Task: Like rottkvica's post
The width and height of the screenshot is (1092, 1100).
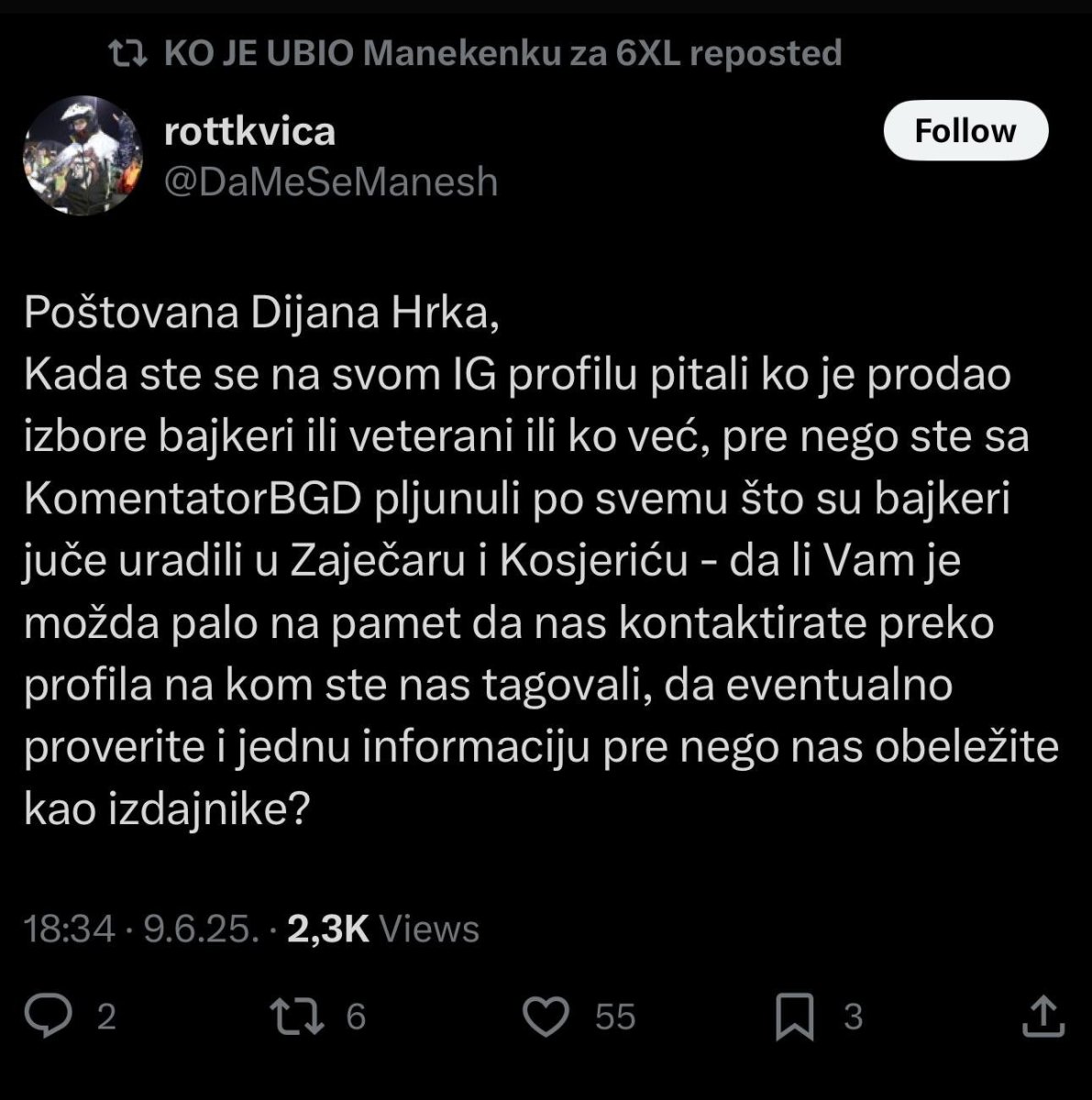Action: [546, 1016]
